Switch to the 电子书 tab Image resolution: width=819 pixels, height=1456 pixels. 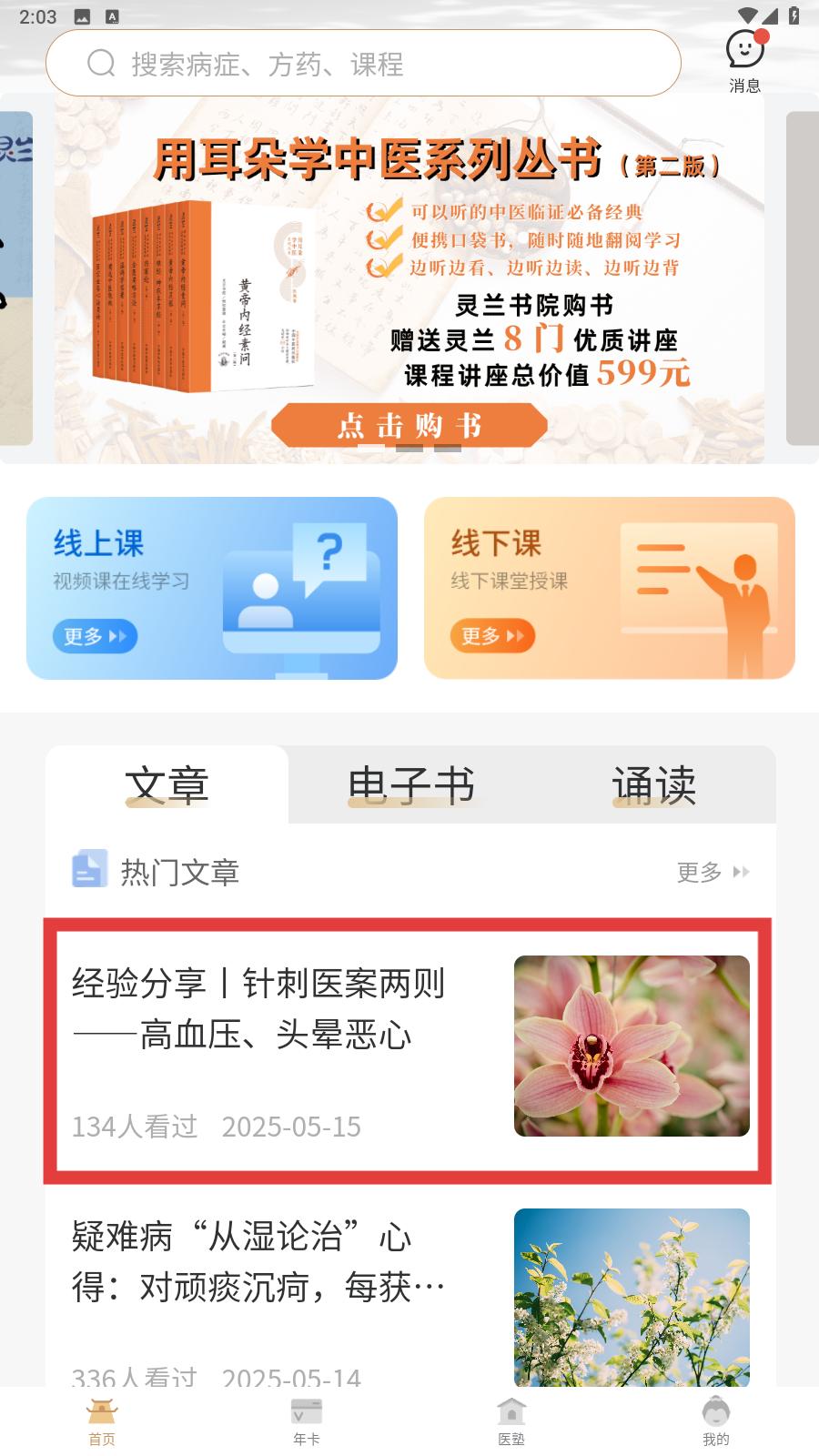point(410,785)
